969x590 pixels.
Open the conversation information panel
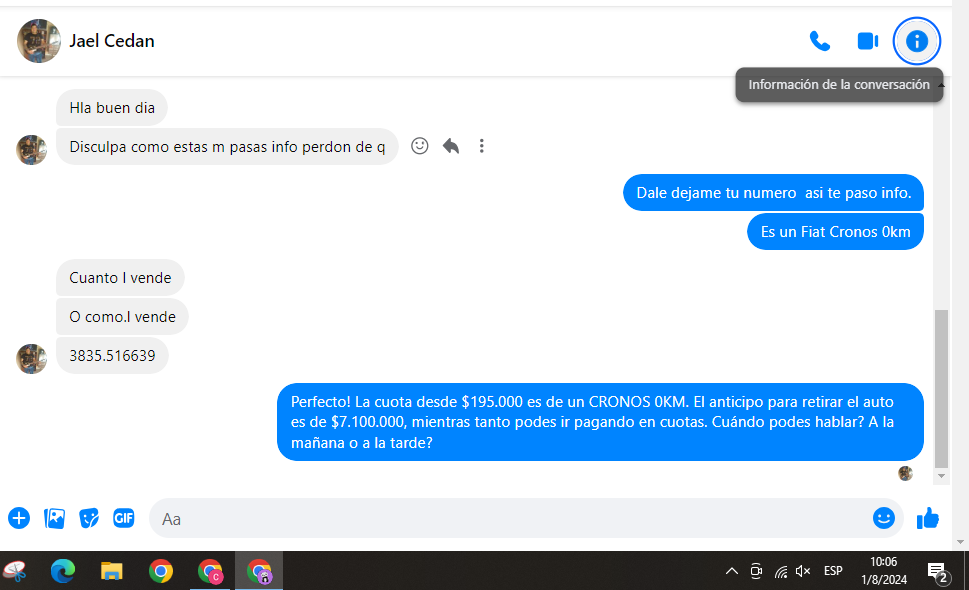tap(917, 41)
